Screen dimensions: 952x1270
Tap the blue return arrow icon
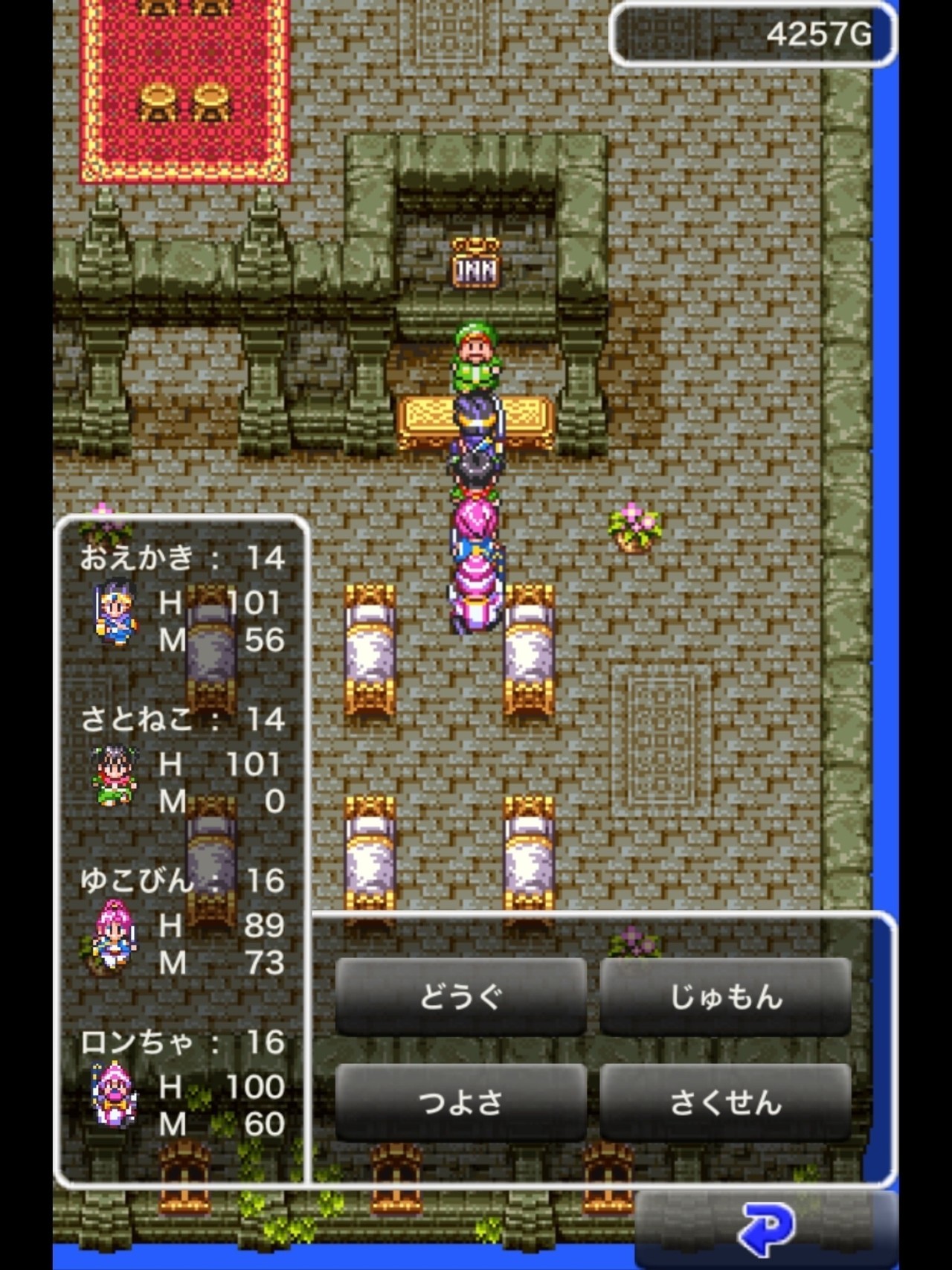pos(766,1228)
